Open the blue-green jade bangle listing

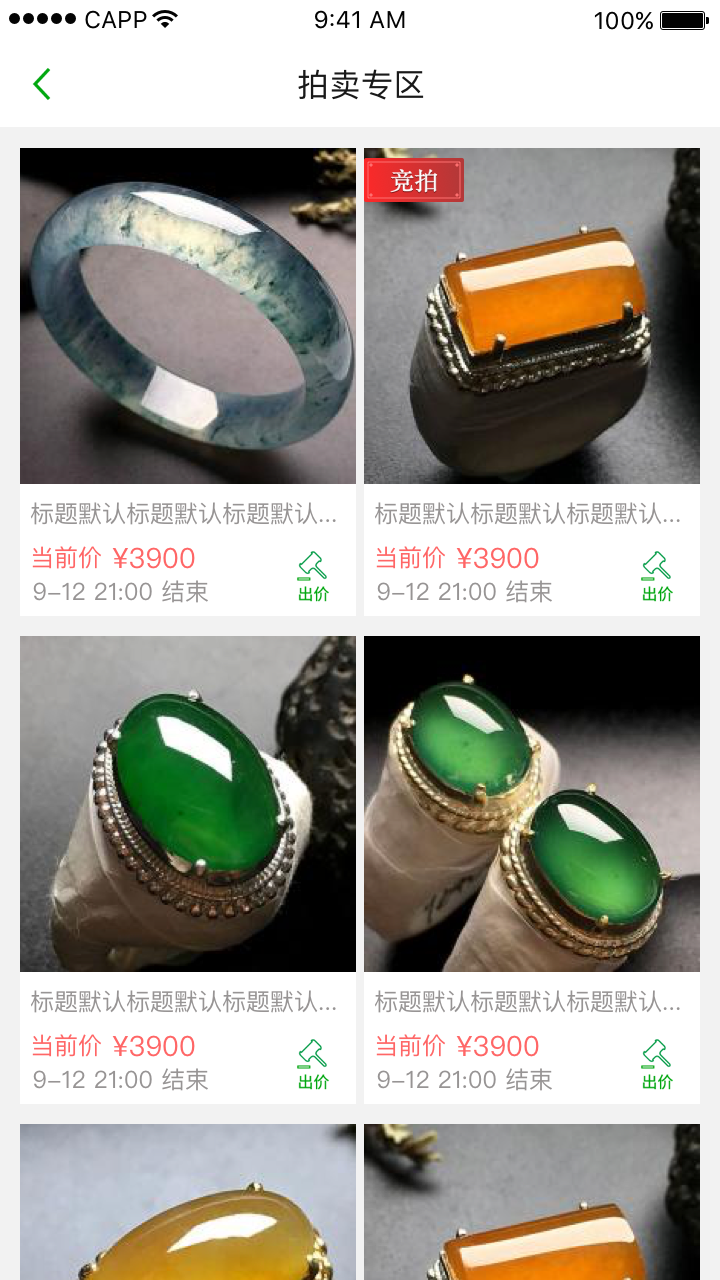point(188,316)
